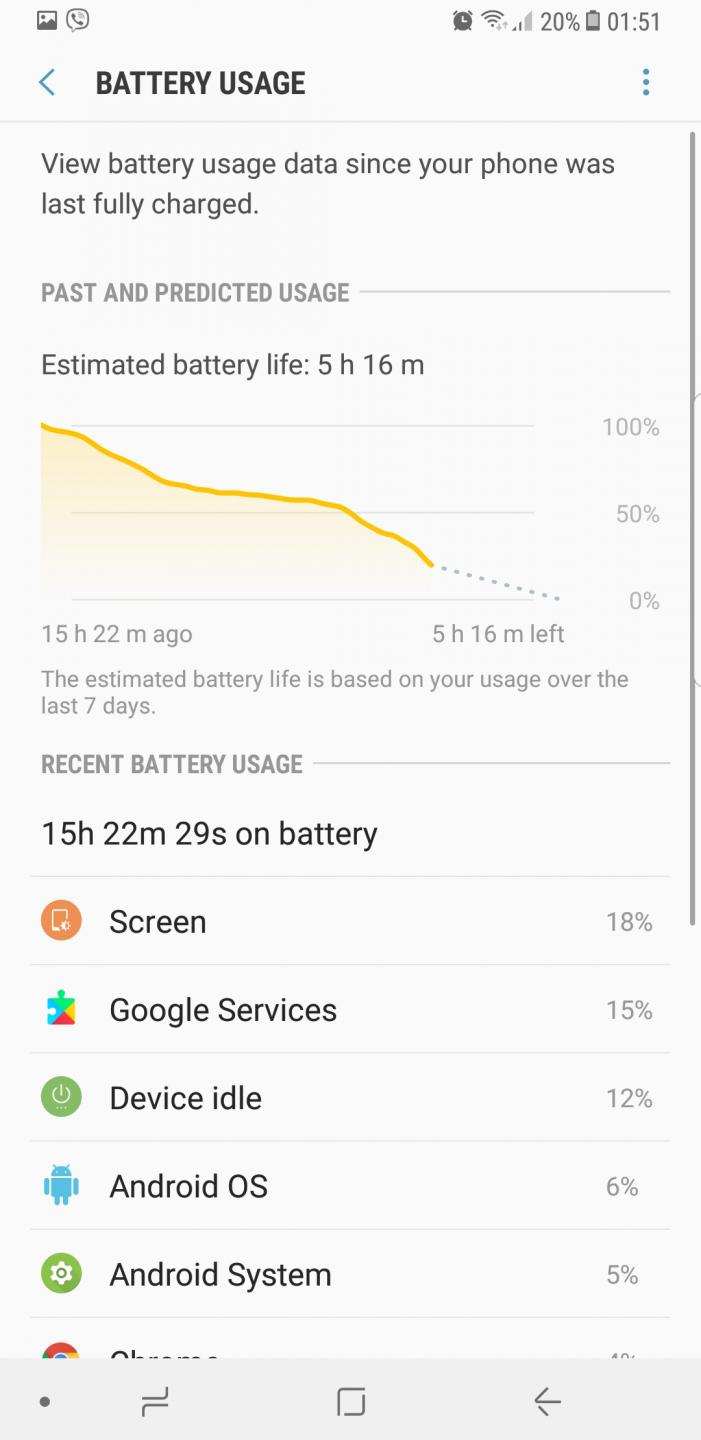The height and width of the screenshot is (1440, 701).
Task: Open Screen battery usage details
Action: [350, 921]
